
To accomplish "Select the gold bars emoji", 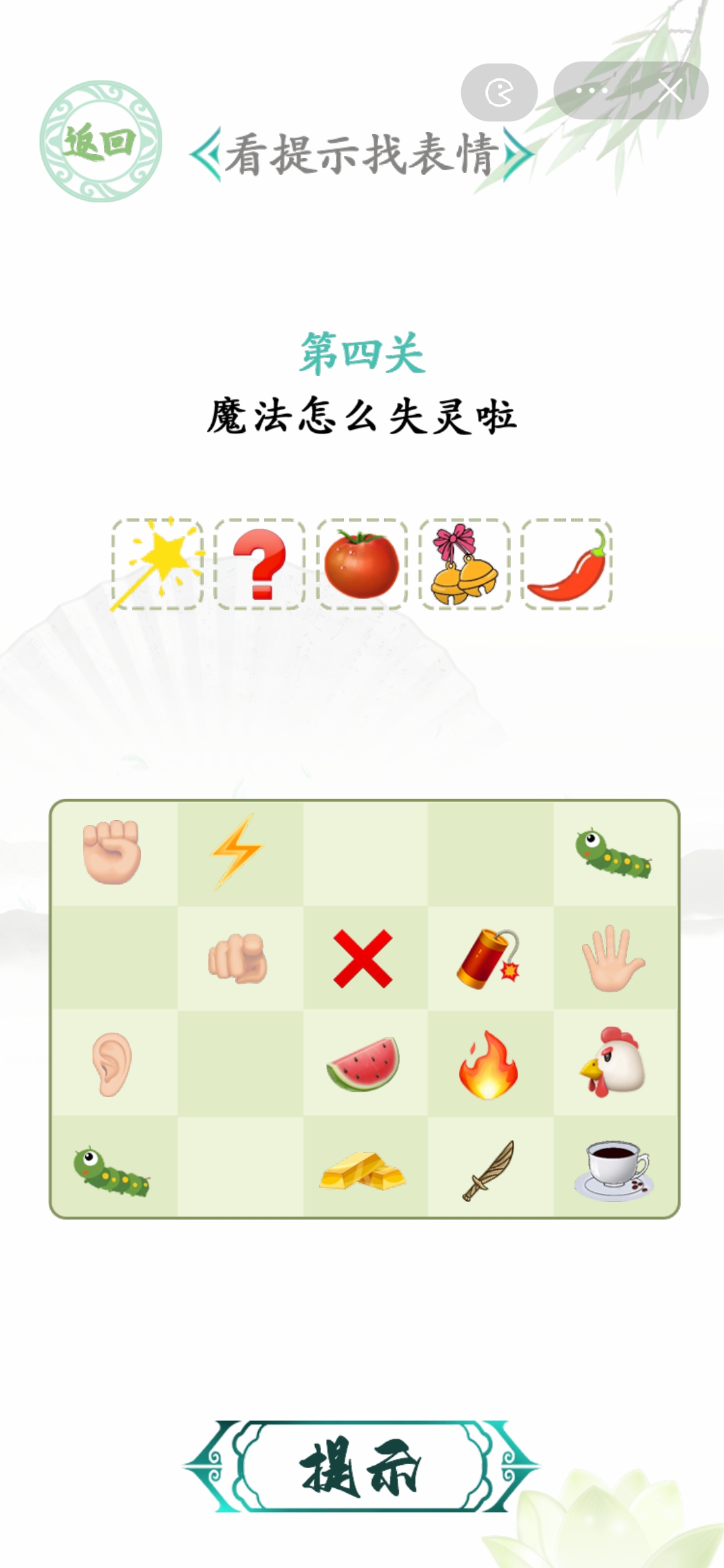I will point(363,1170).
